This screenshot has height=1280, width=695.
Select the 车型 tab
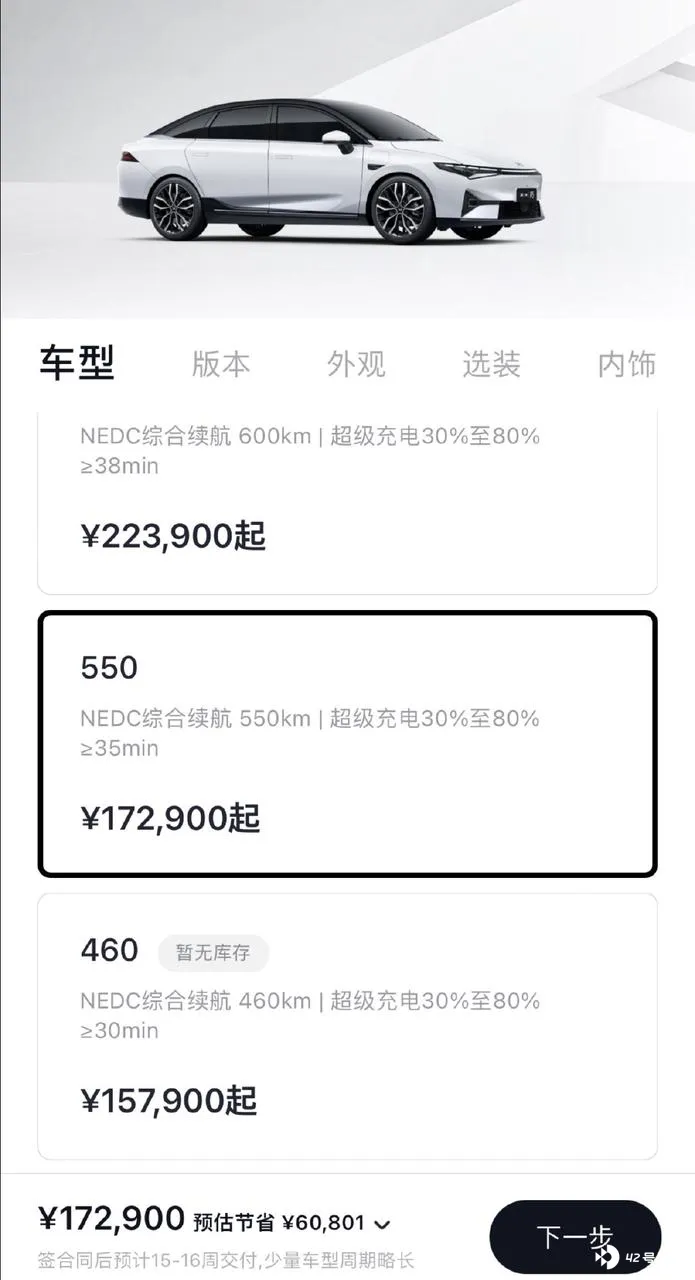[x=77, y=364]
